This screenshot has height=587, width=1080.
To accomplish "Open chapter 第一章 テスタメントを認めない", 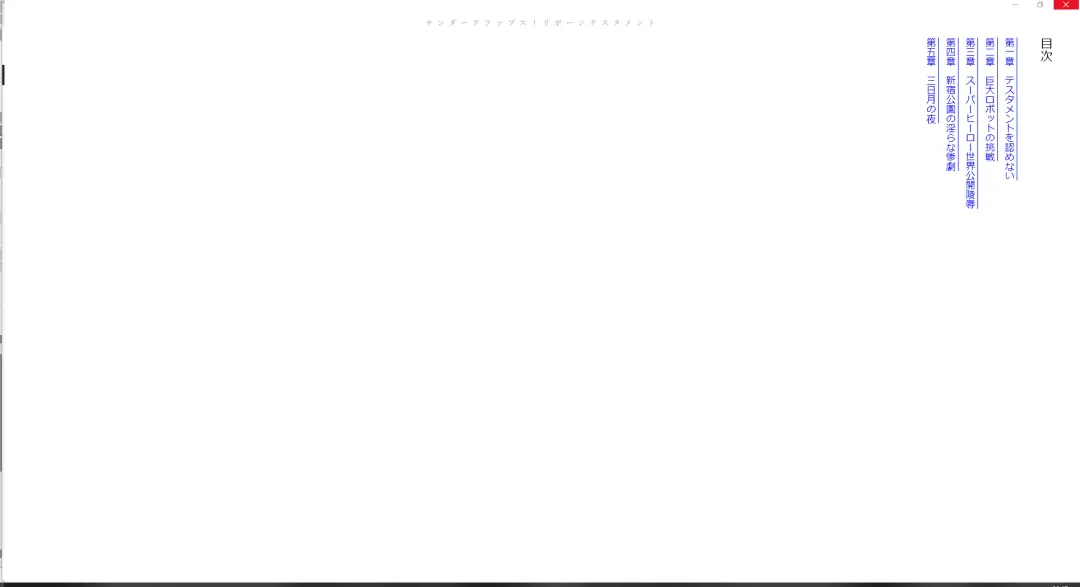I will (x=1010, y=108).
